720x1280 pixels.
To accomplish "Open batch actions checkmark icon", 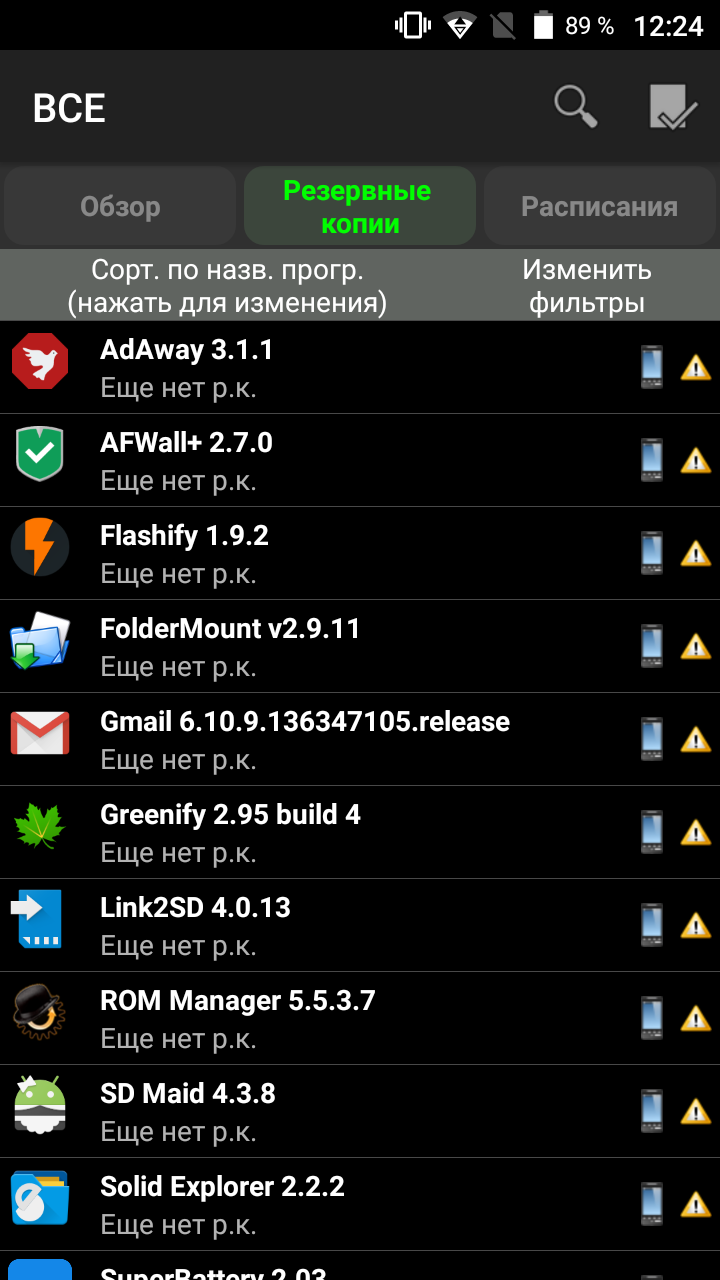I will 673,106.
